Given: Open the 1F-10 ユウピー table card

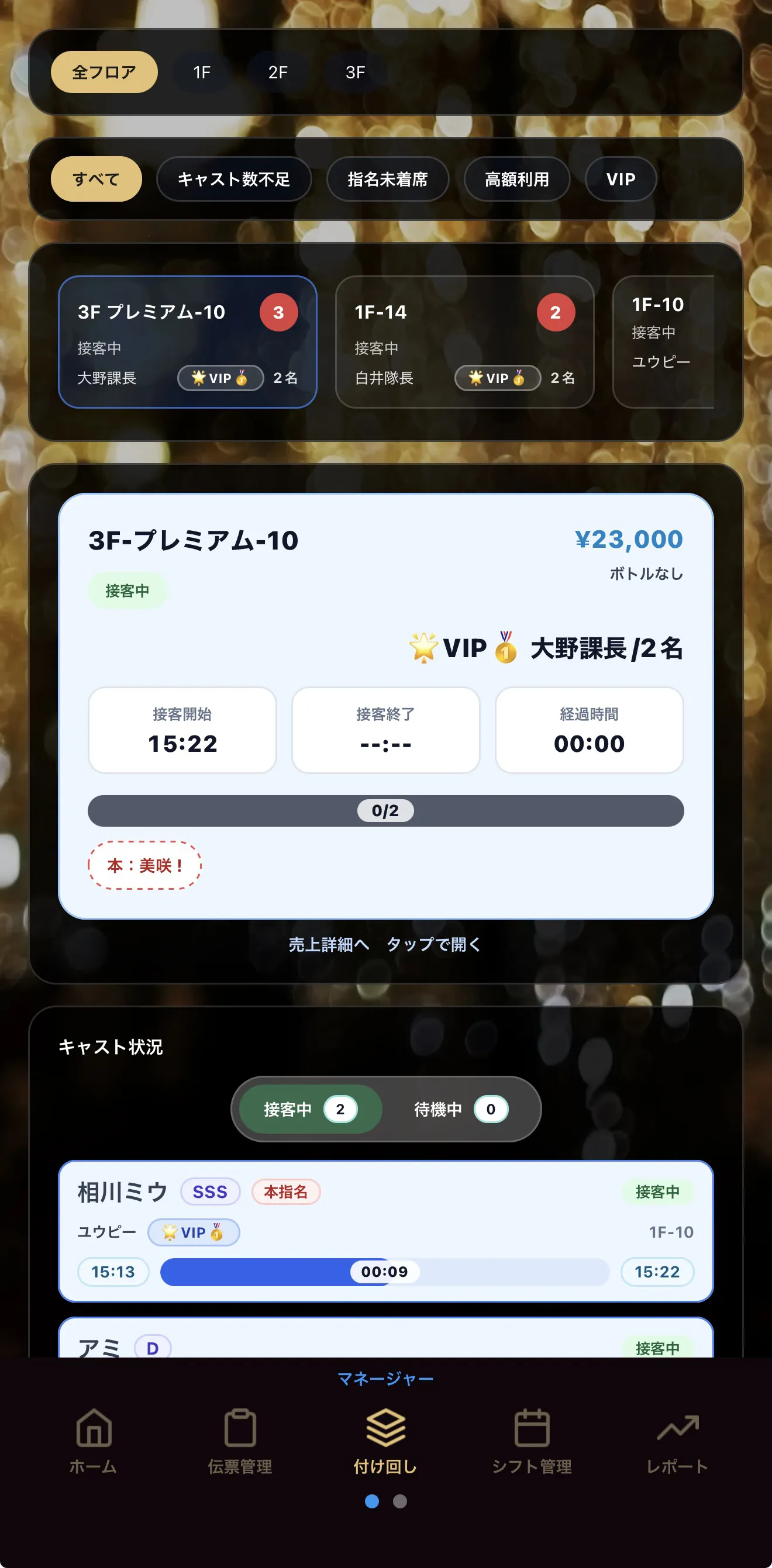Looking at the screenshot, I should (664, 341).
